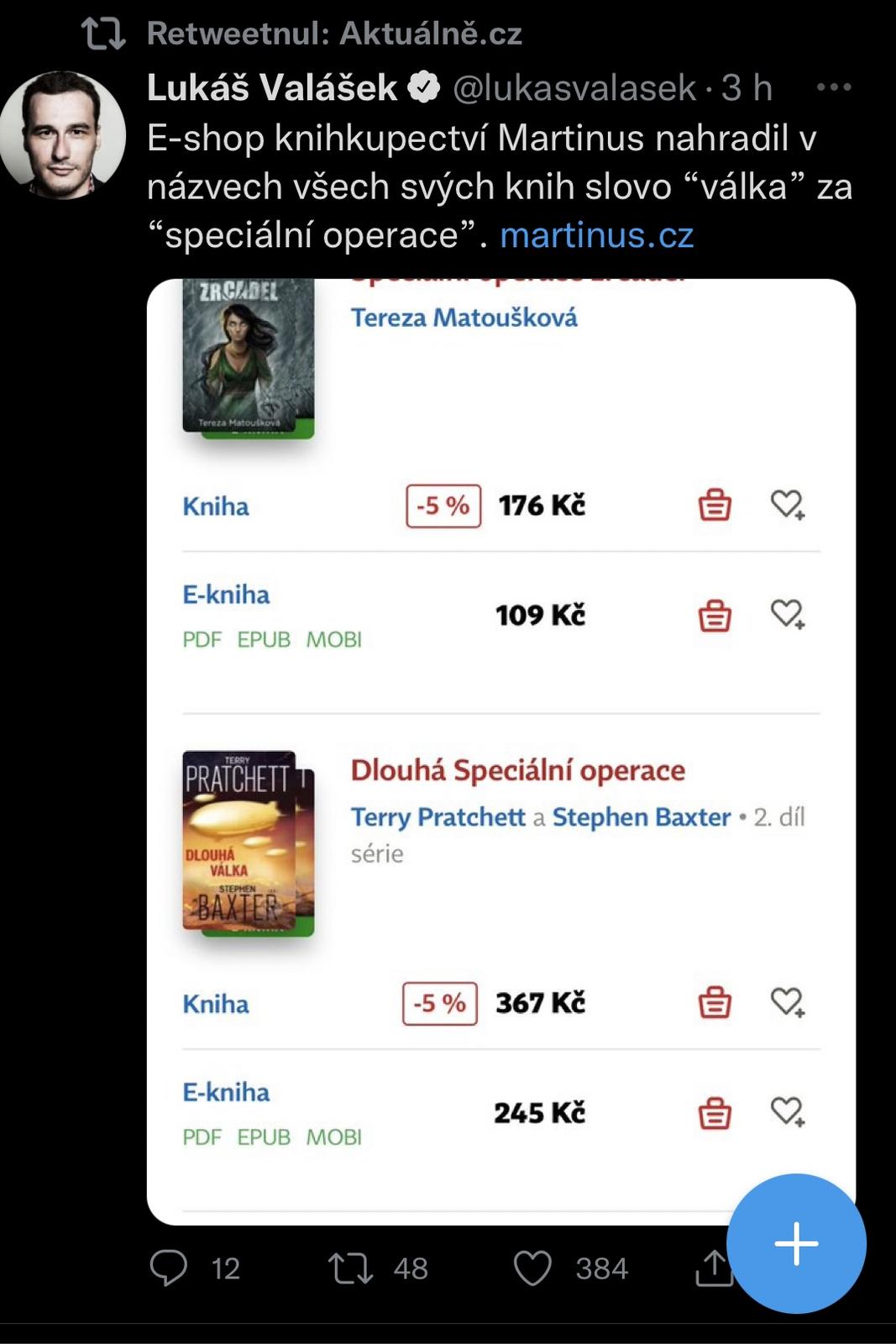Open the @lukasvalasek handle
Viewport: 896px width, 1344px height.
click(x=574, y=88)
